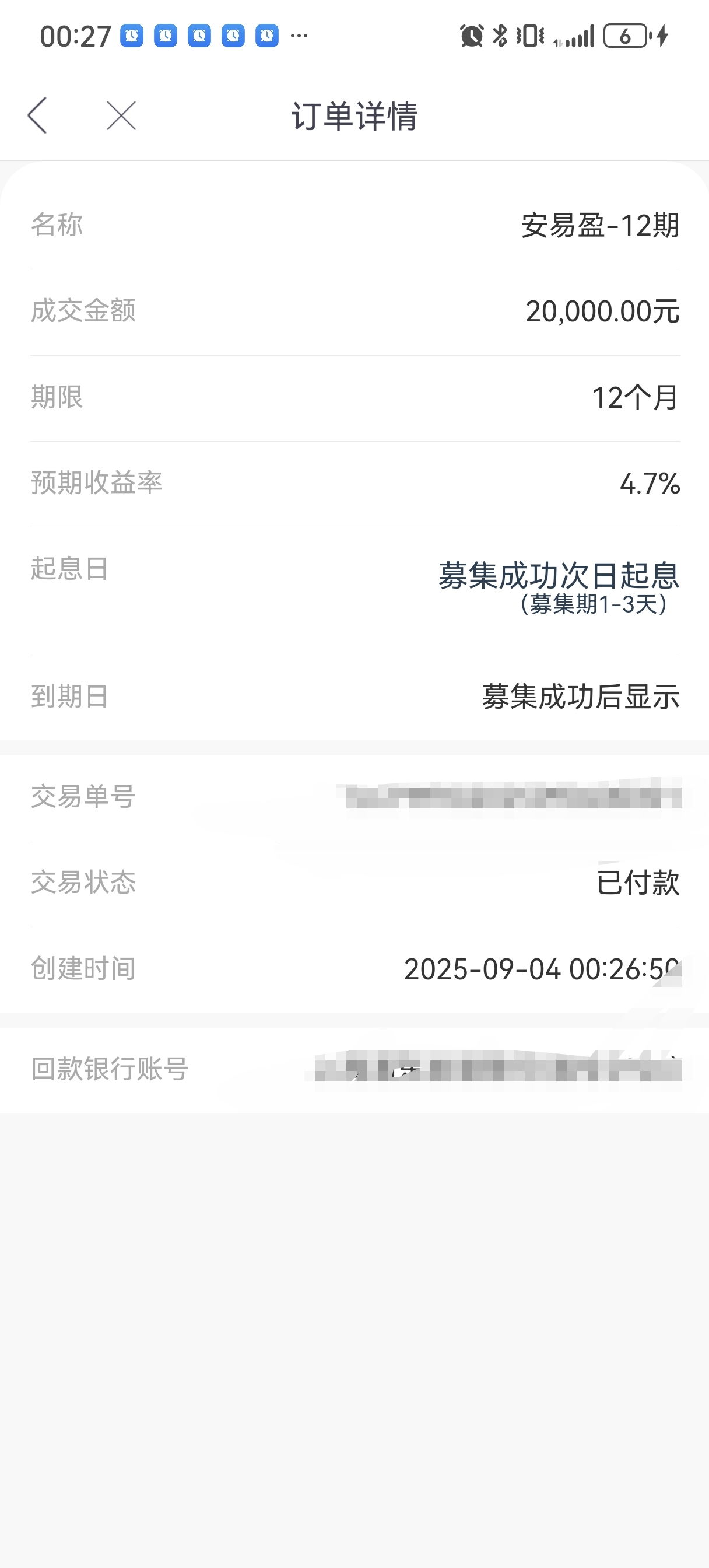Close the order details page
The height and width of the screenshot is (1568, 709).
point(121,116)
